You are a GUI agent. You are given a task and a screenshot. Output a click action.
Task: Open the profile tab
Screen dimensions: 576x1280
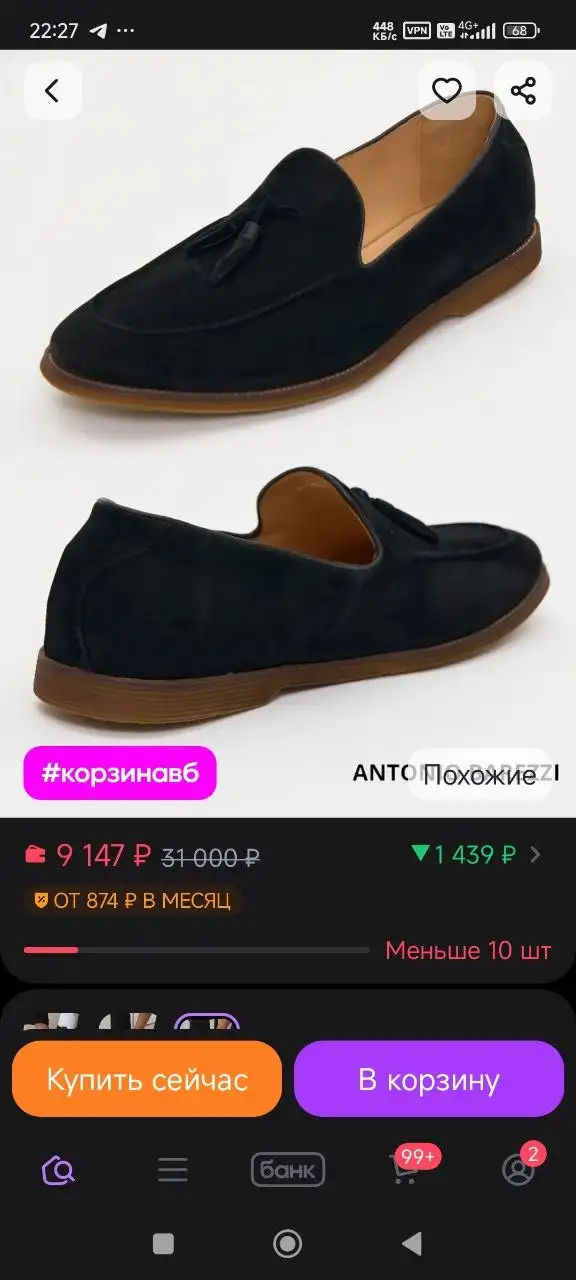(x=518, y=1169)
